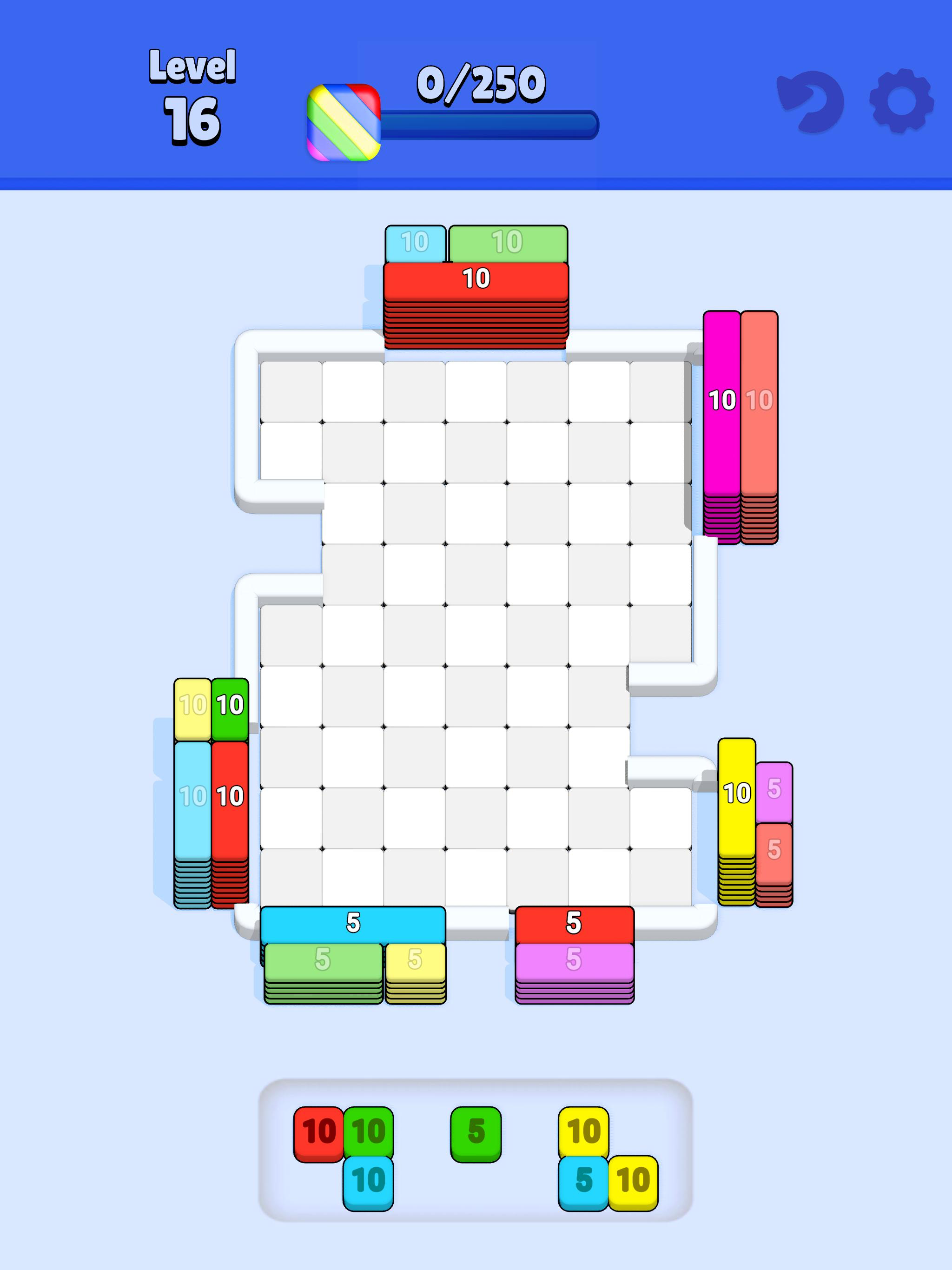The image size is (952, 1270).
Task: Select the red-green-cyan block piece
Action: 368,1133
